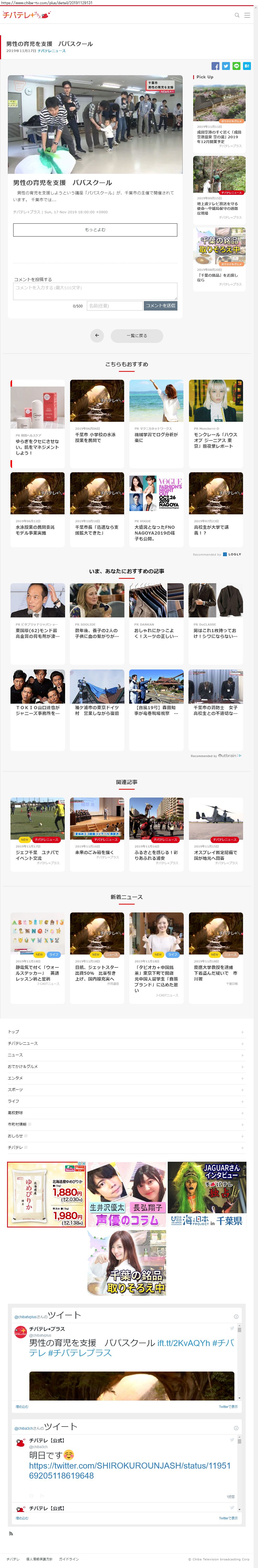
Task: Open the hamburger menu
Action: (247, 15)
